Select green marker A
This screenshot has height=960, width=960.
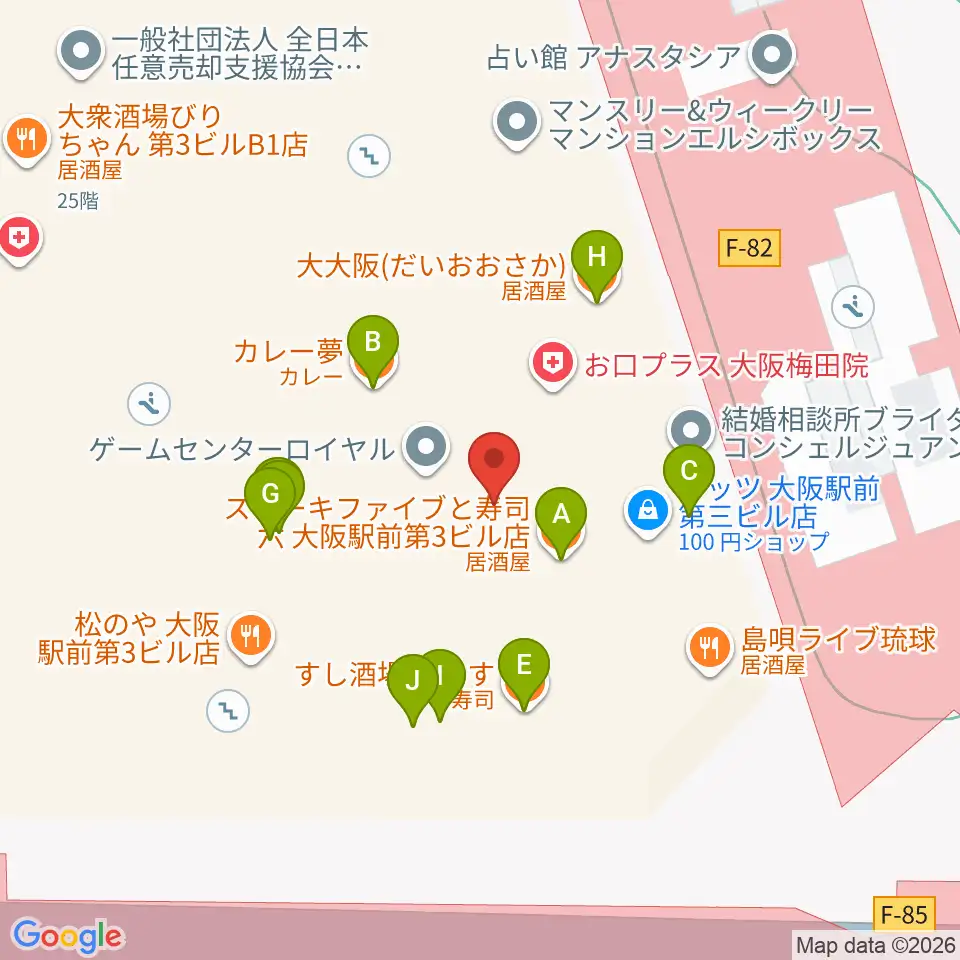pyautogui.click(x=561, y=517)
